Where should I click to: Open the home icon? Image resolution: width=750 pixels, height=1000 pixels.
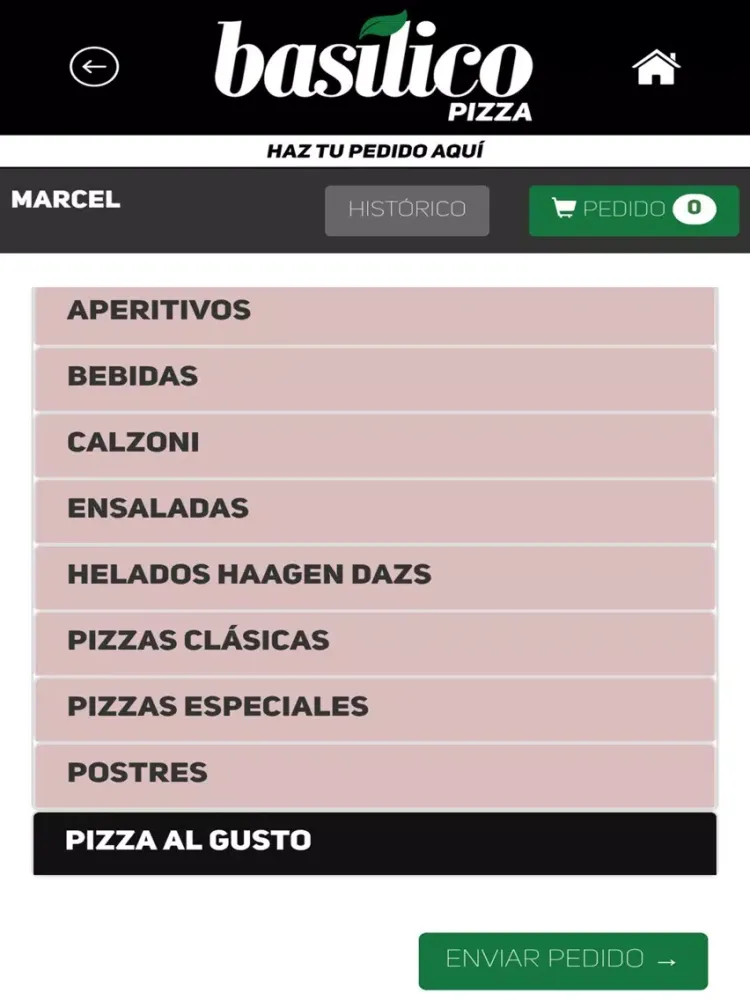click(656, 67)
